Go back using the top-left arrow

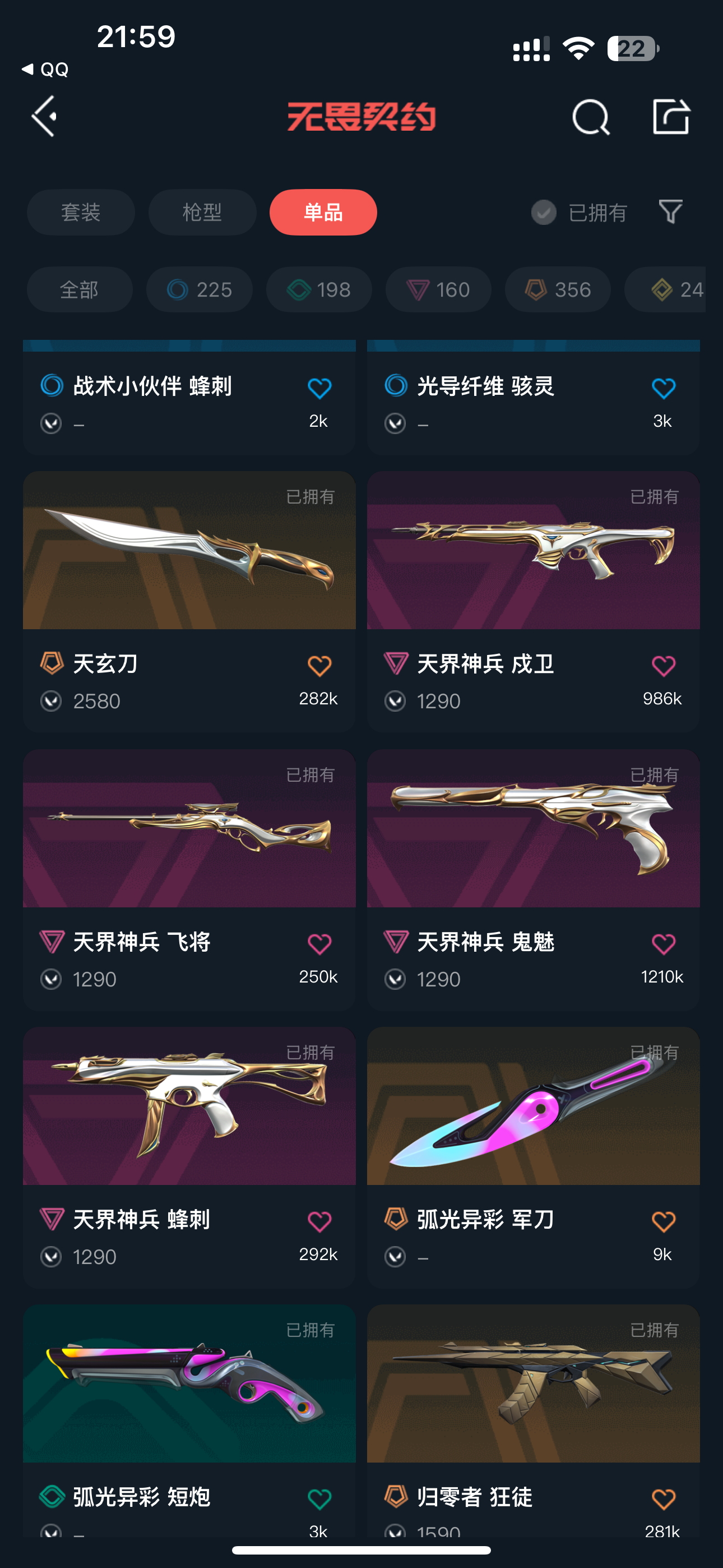click(x=45, y=116)
